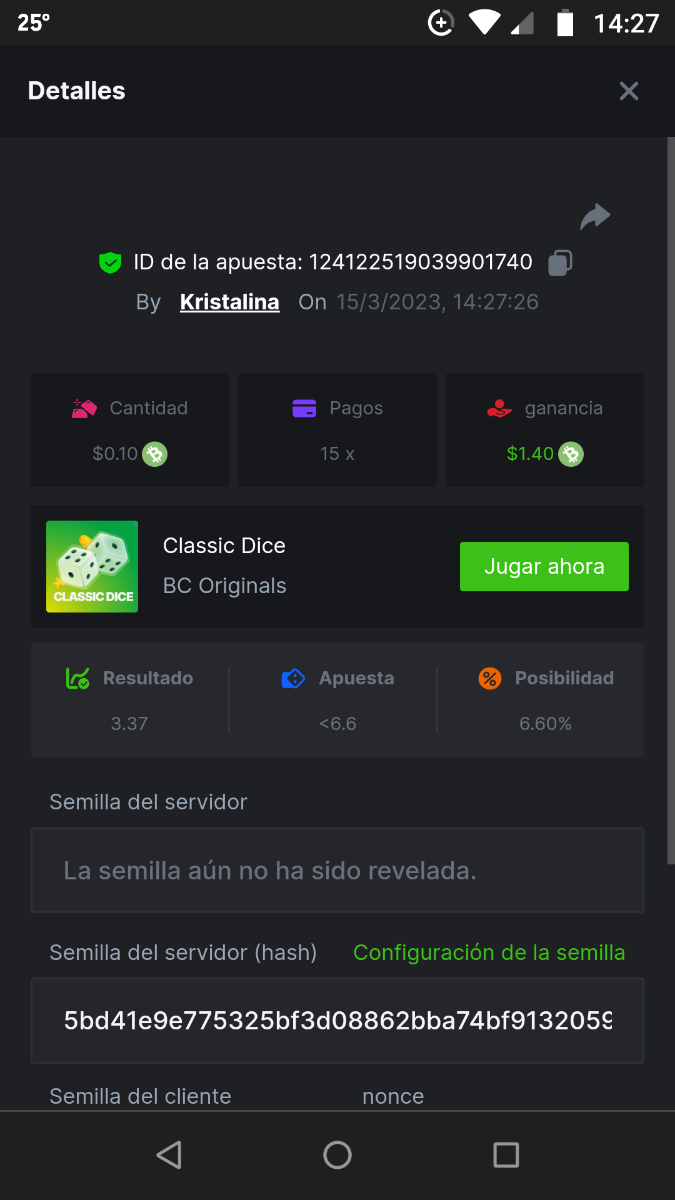
Task: Tap Jugar ahora for Classic Dice
Action: pyautogui.click(x=544, y=567)
